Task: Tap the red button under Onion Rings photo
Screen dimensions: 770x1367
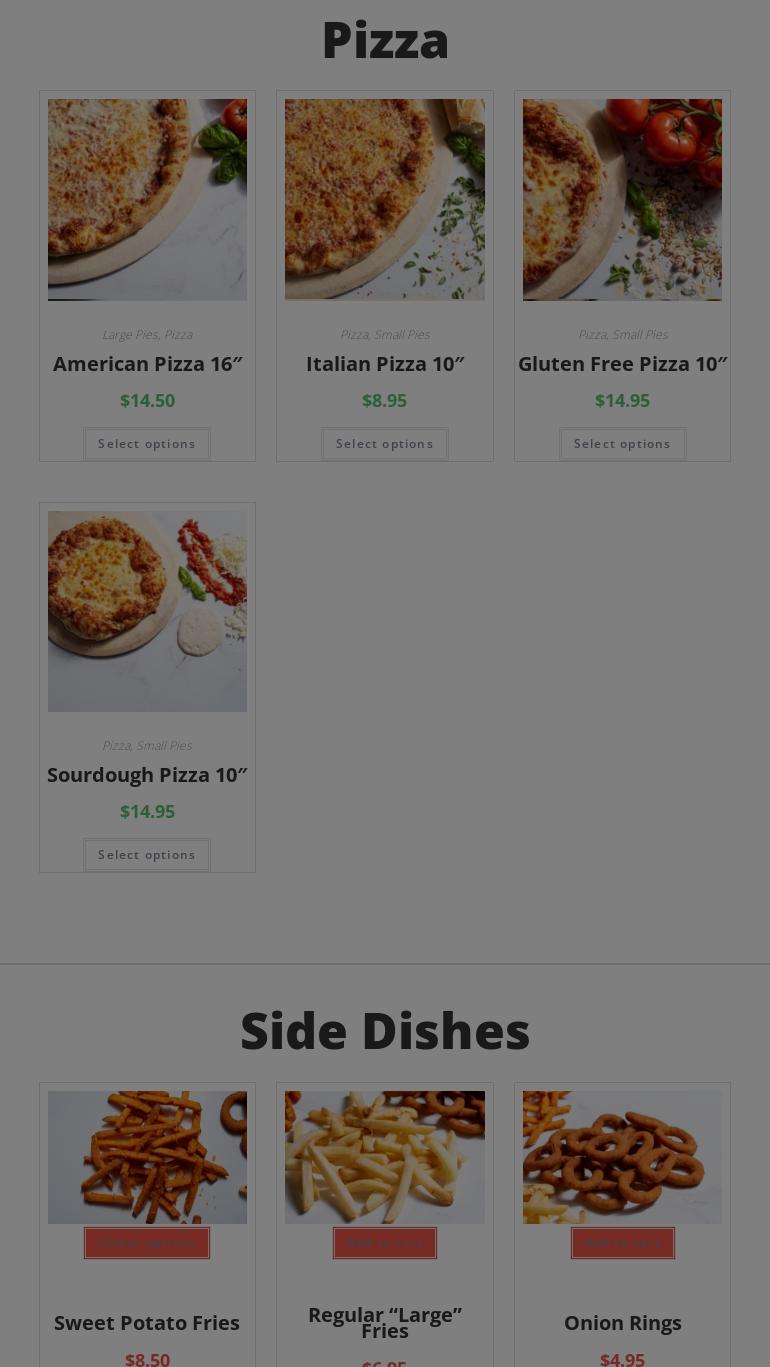Action: (x=622, y=1243)
